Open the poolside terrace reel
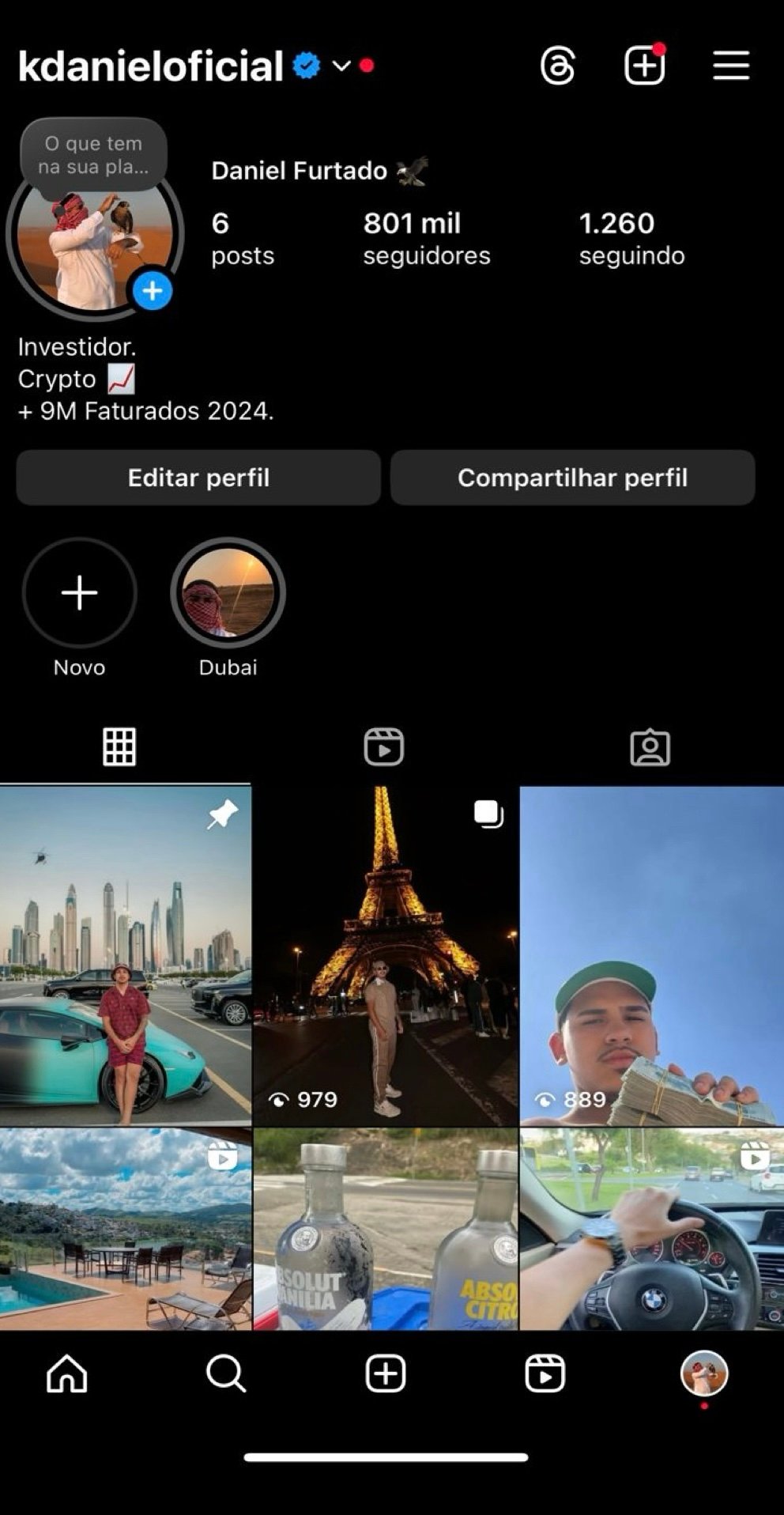This screenshot has width=784, height=1515. point(125,1229)
